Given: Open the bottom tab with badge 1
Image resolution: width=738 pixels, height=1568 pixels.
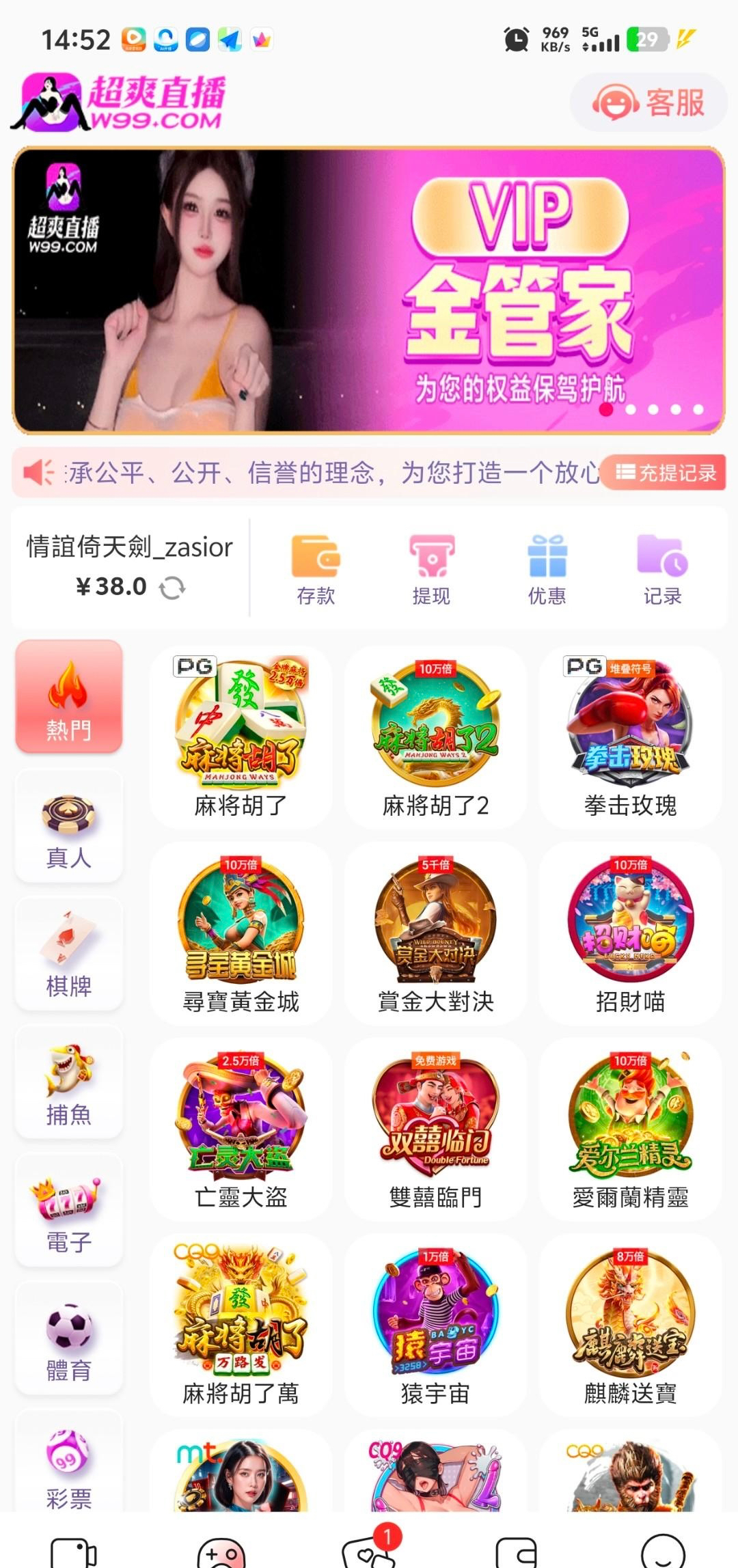Looking at the screenshot, I should (x=369, y=1550).
